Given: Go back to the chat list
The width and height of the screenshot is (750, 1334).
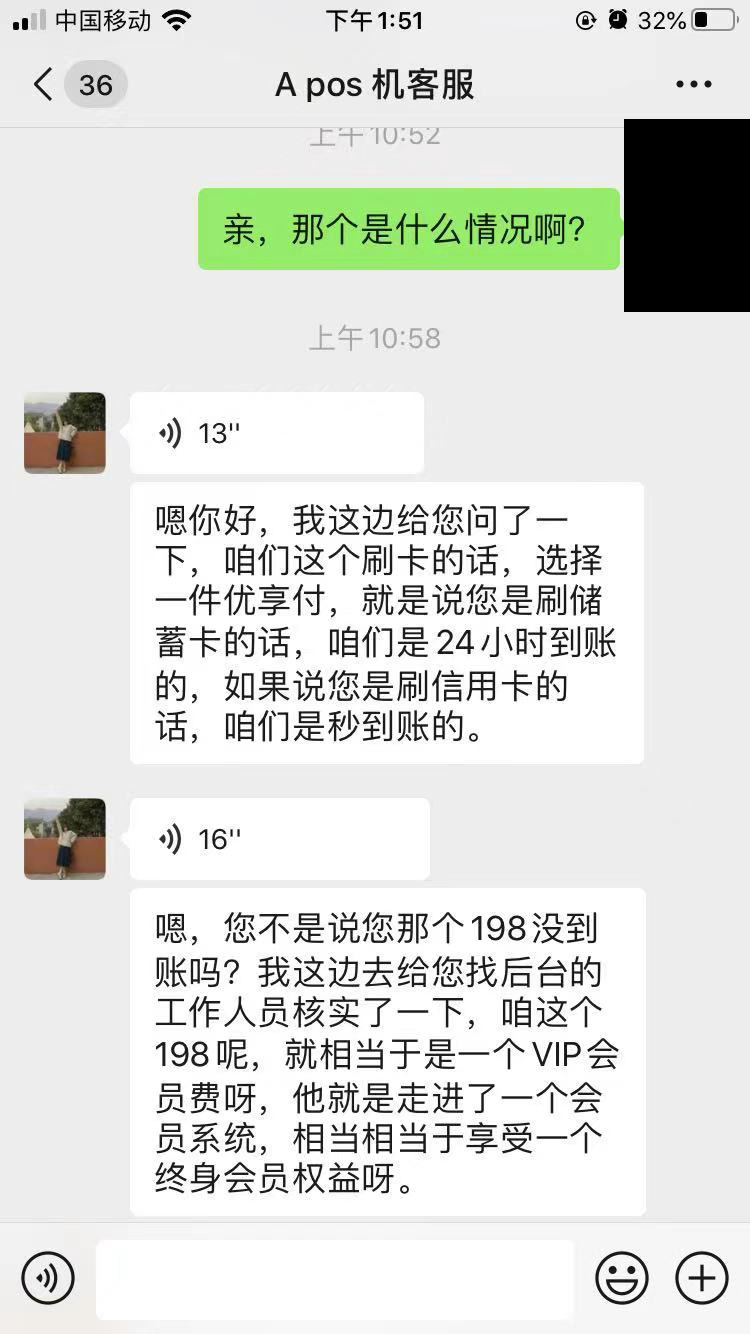Looking at the screenshot, I should pos(43,85).
